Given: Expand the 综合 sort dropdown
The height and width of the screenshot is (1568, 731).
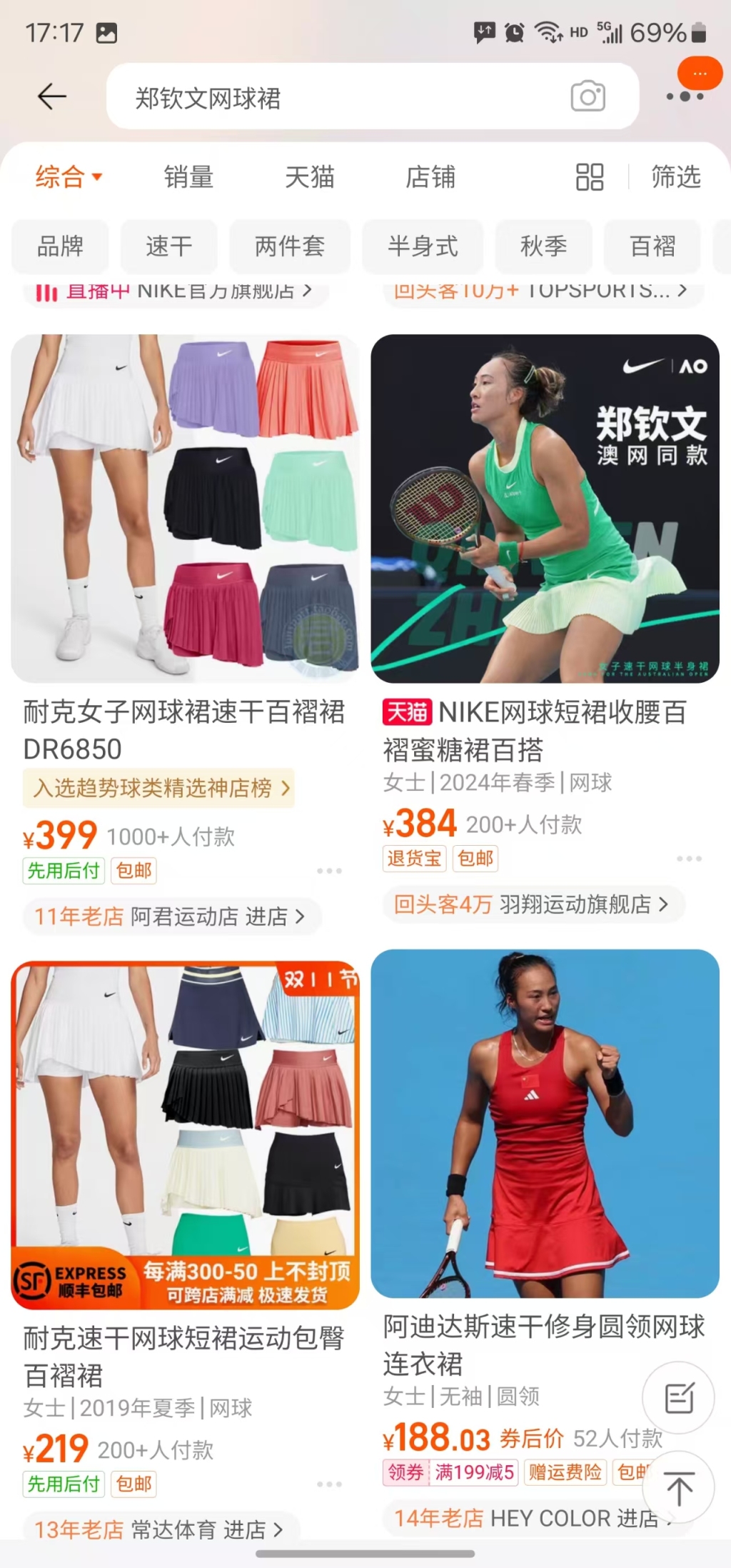Looking at the screenshot, I should 69,176.
